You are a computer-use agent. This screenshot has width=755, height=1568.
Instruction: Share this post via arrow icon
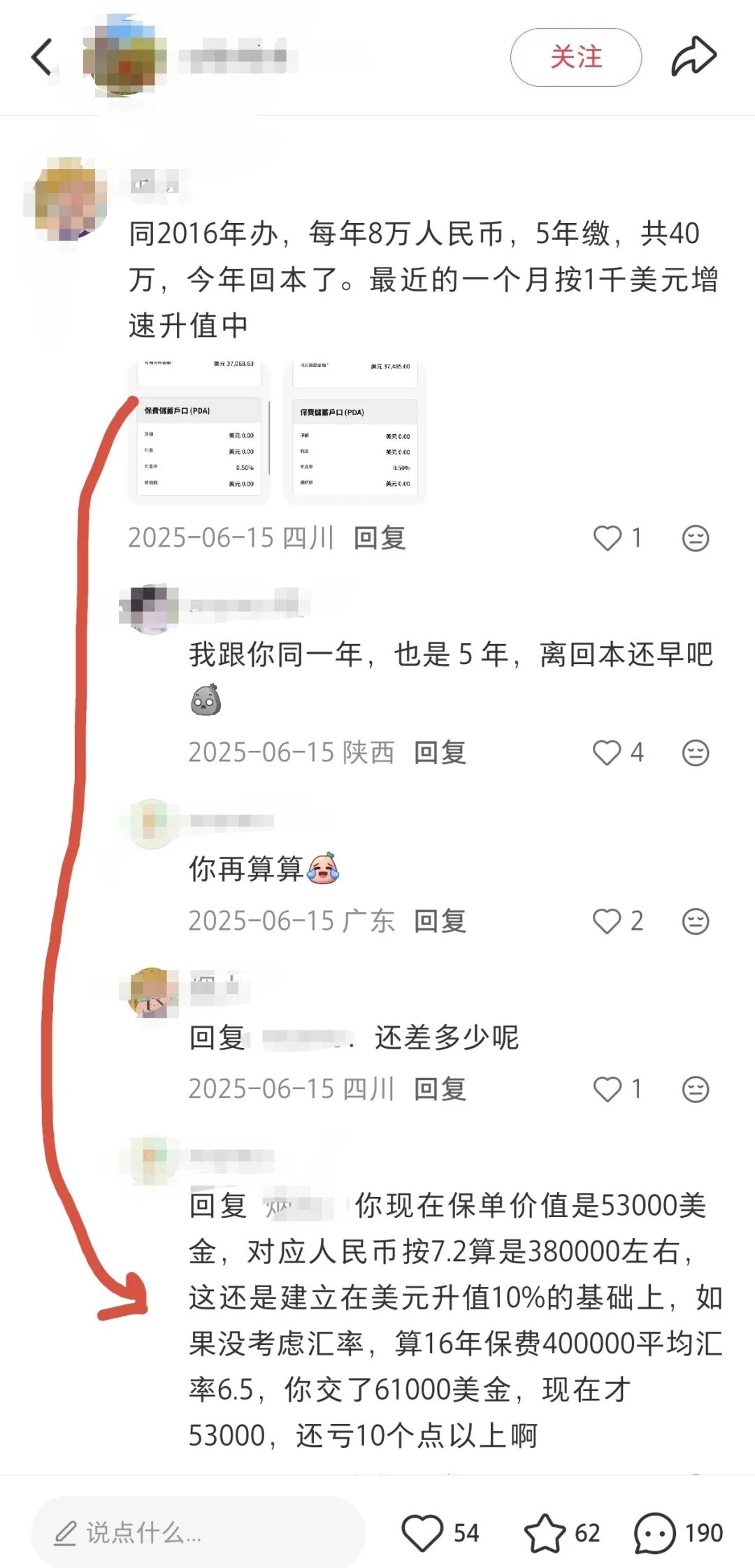tap(693, 57)
